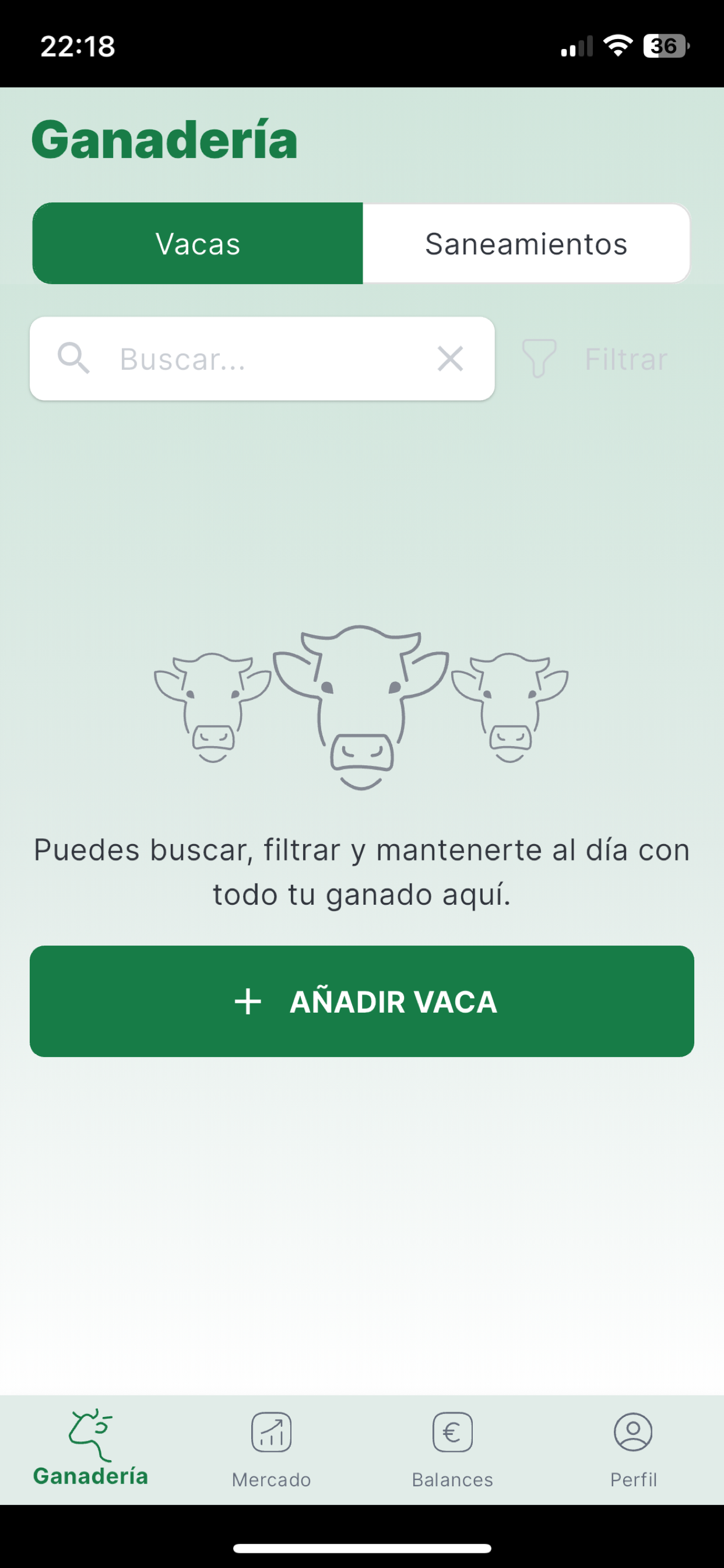Open the Filtrar filter options
The height and width of the screenshot is (1568, 724).
595,359
